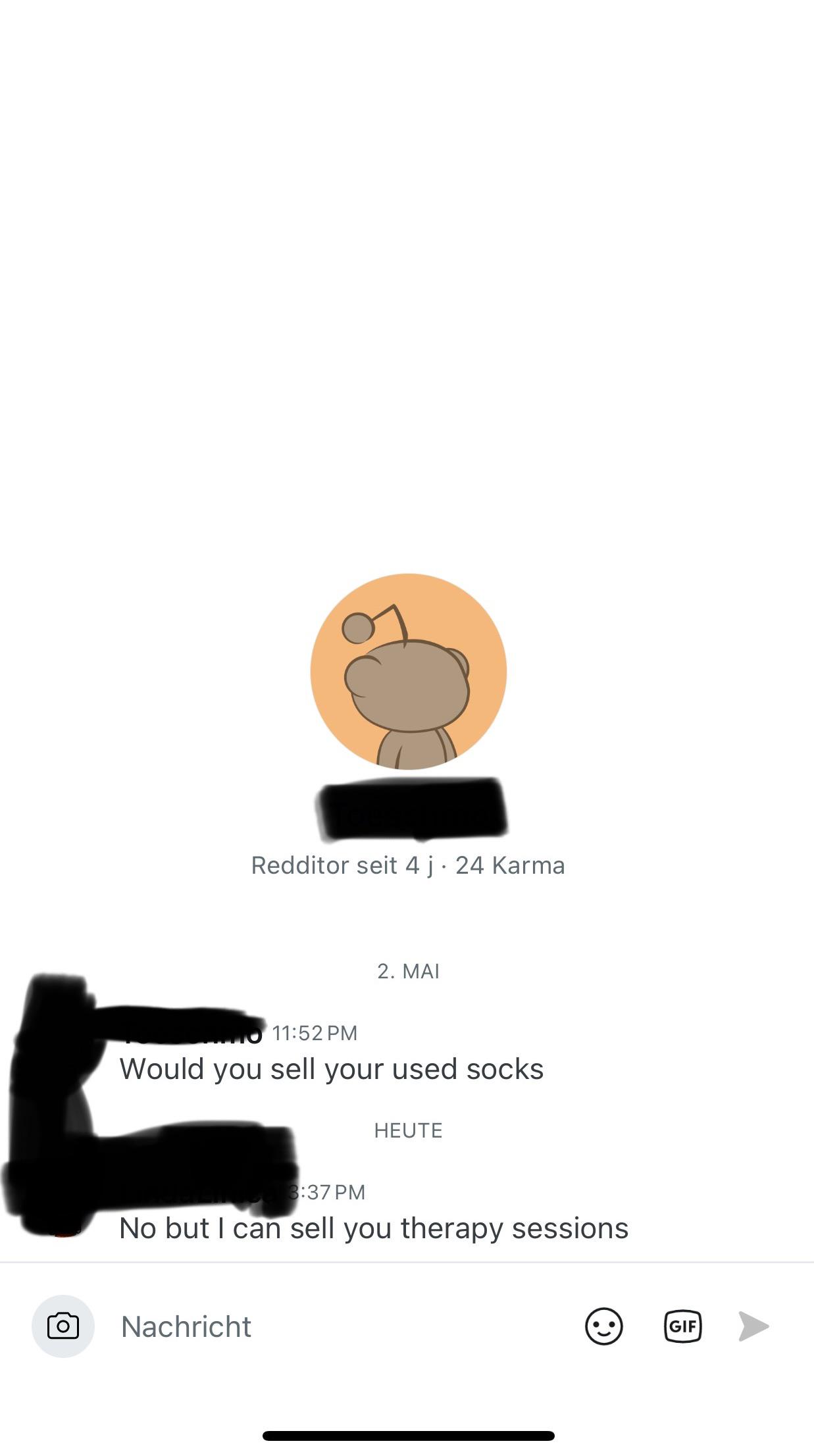
Task: Tap the '2. MAI' date separator
Action: coord(408,970)
